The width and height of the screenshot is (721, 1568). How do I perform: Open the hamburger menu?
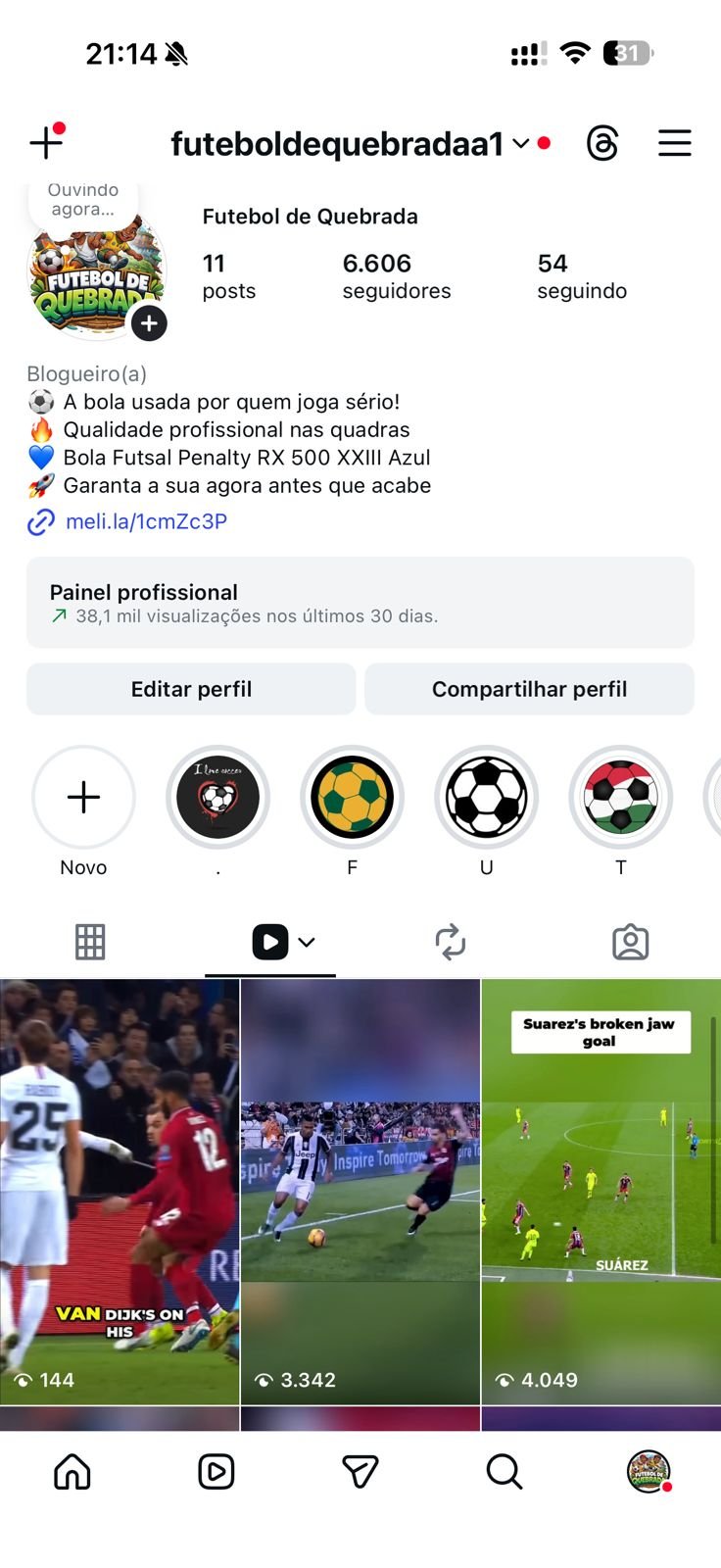click(674, 144)
